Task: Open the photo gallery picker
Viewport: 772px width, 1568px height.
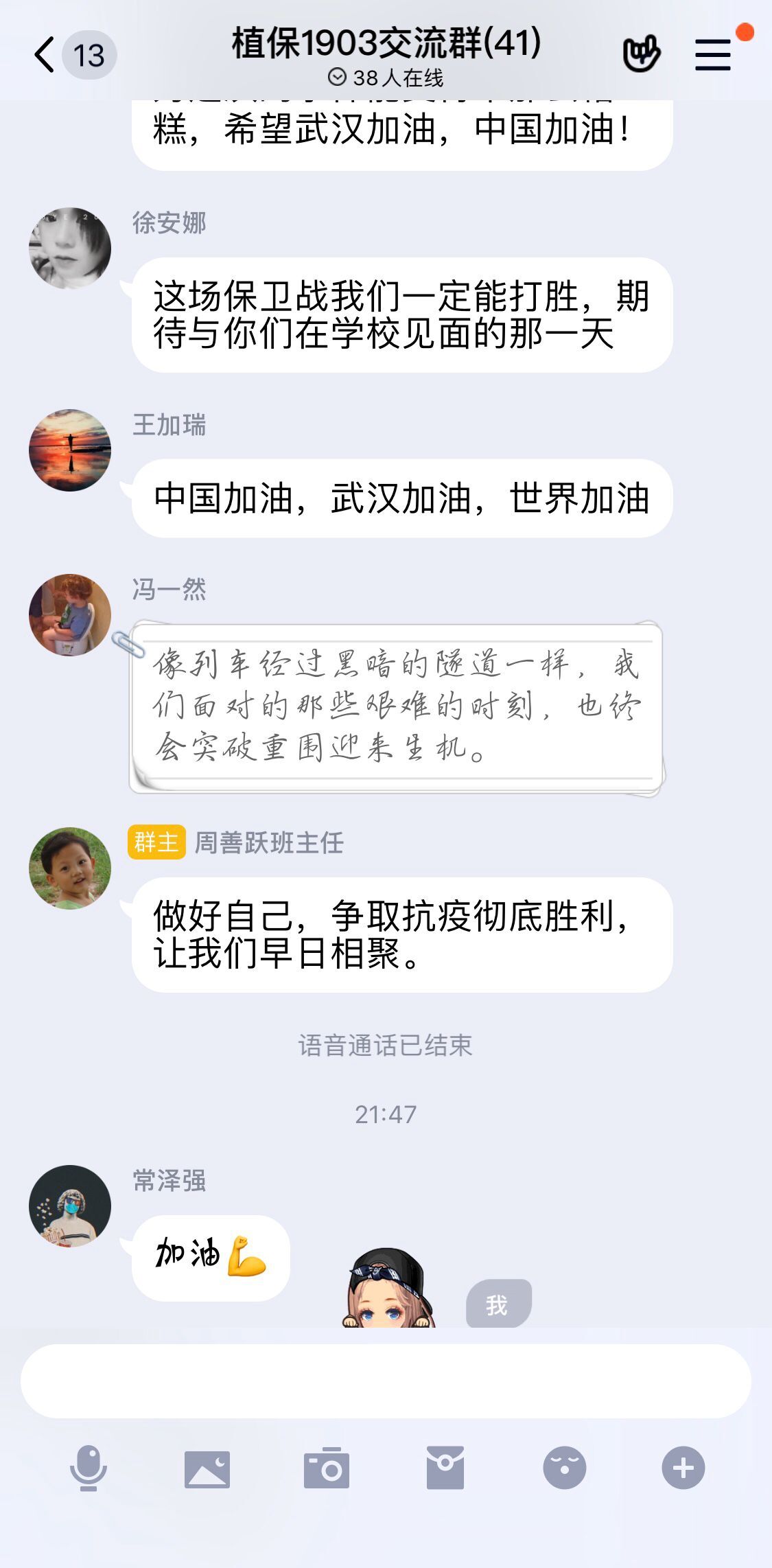Action: pos(207,1468)
